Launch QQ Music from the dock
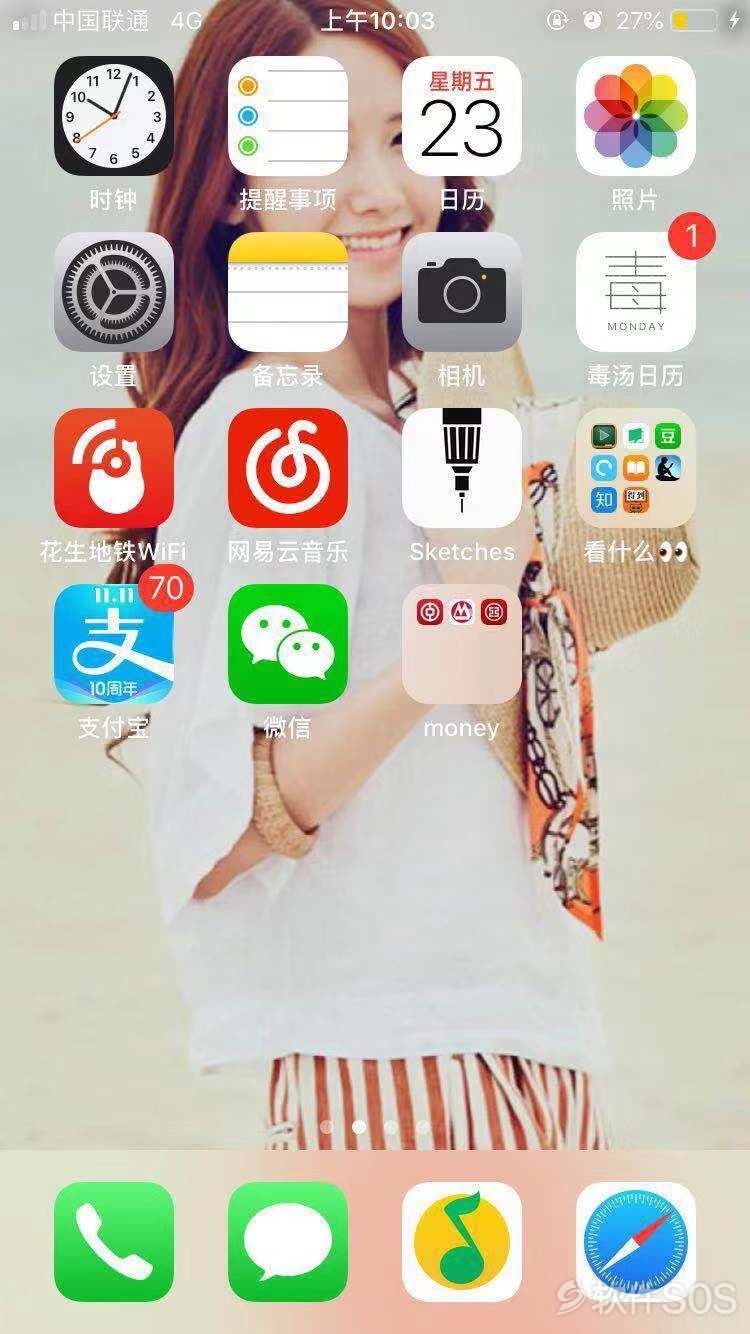 coord(461,1242)
